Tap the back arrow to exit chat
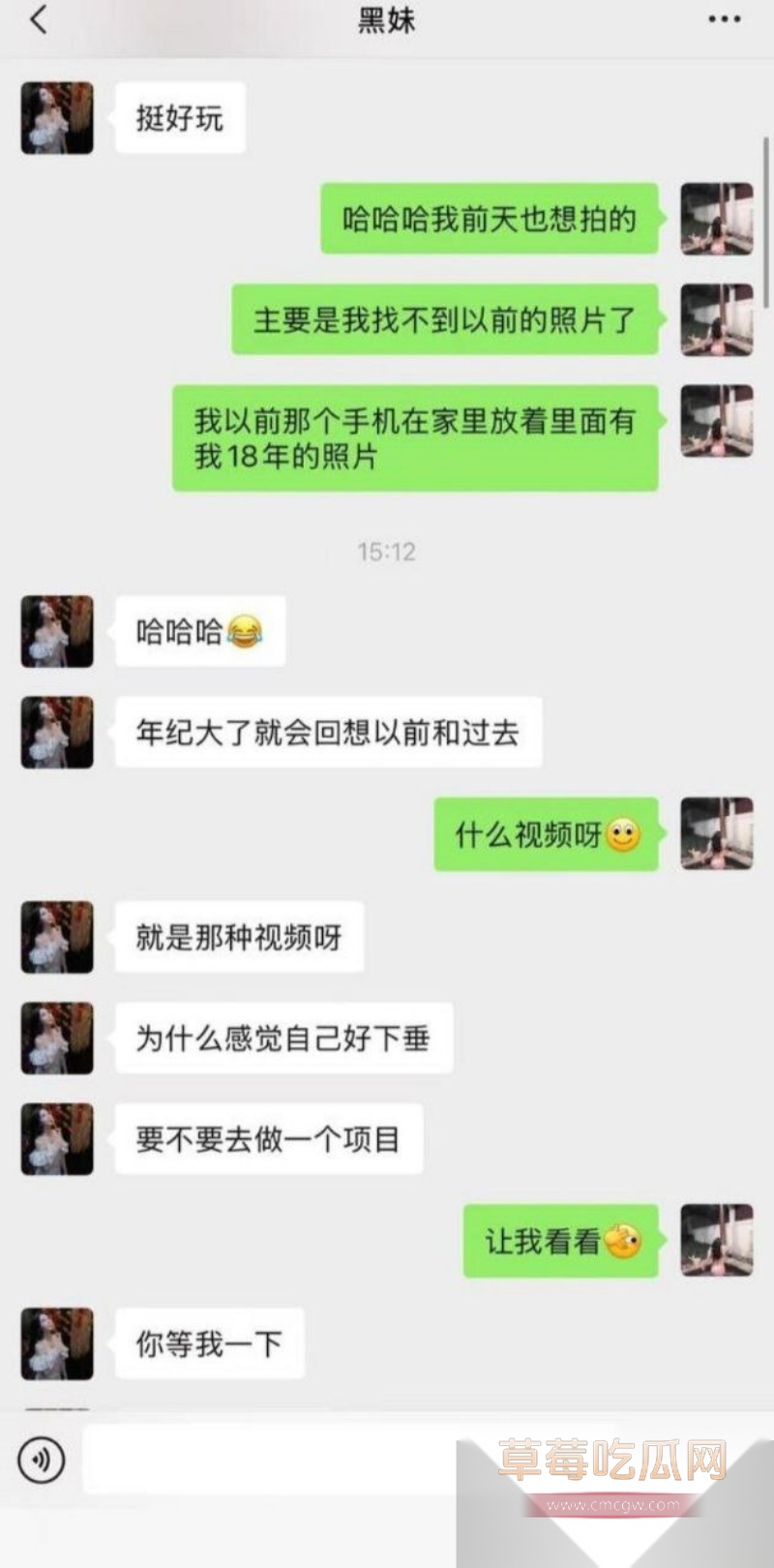 pos(37,21)
